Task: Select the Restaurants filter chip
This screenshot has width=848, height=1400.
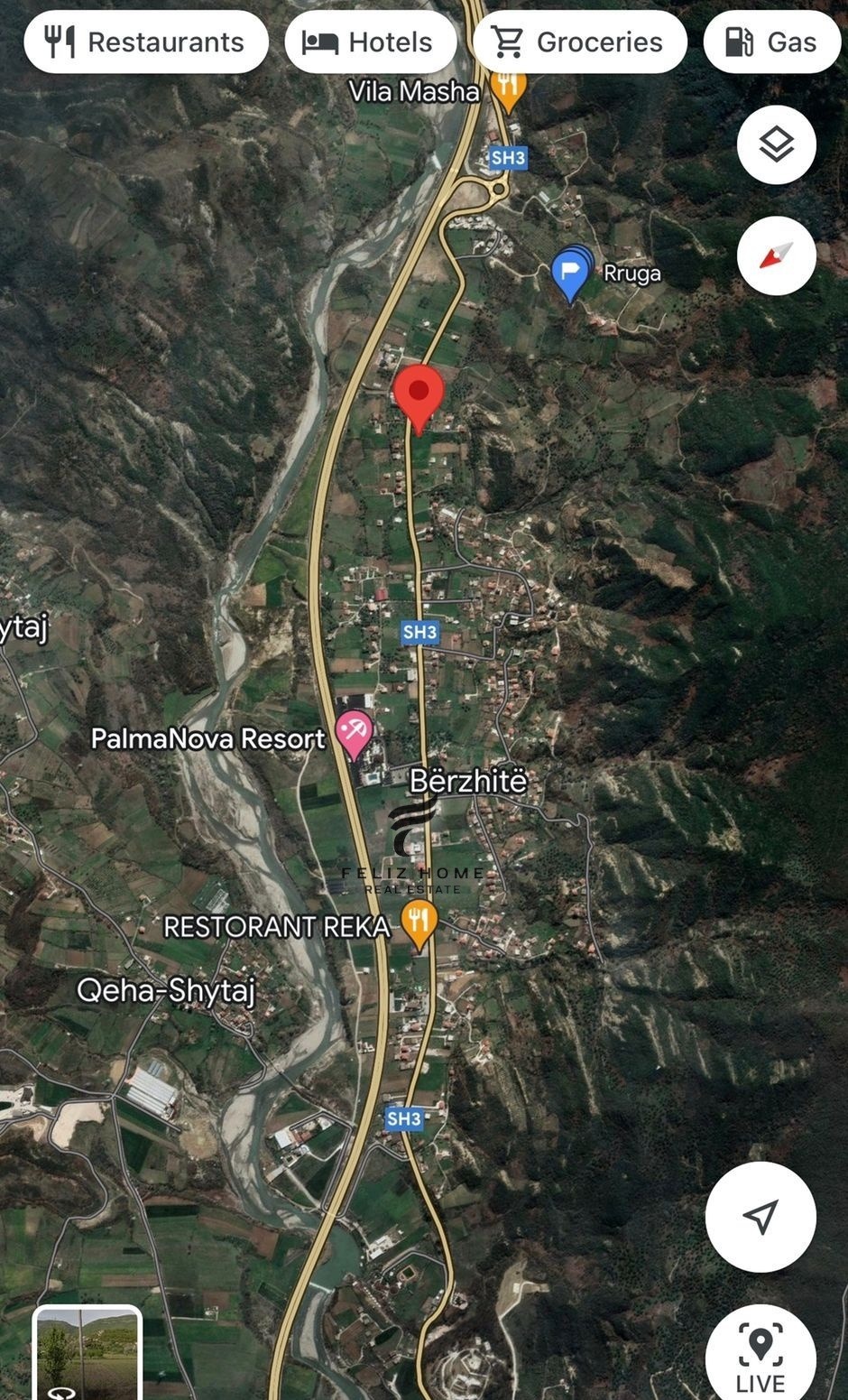Action: tap(145, 42)
